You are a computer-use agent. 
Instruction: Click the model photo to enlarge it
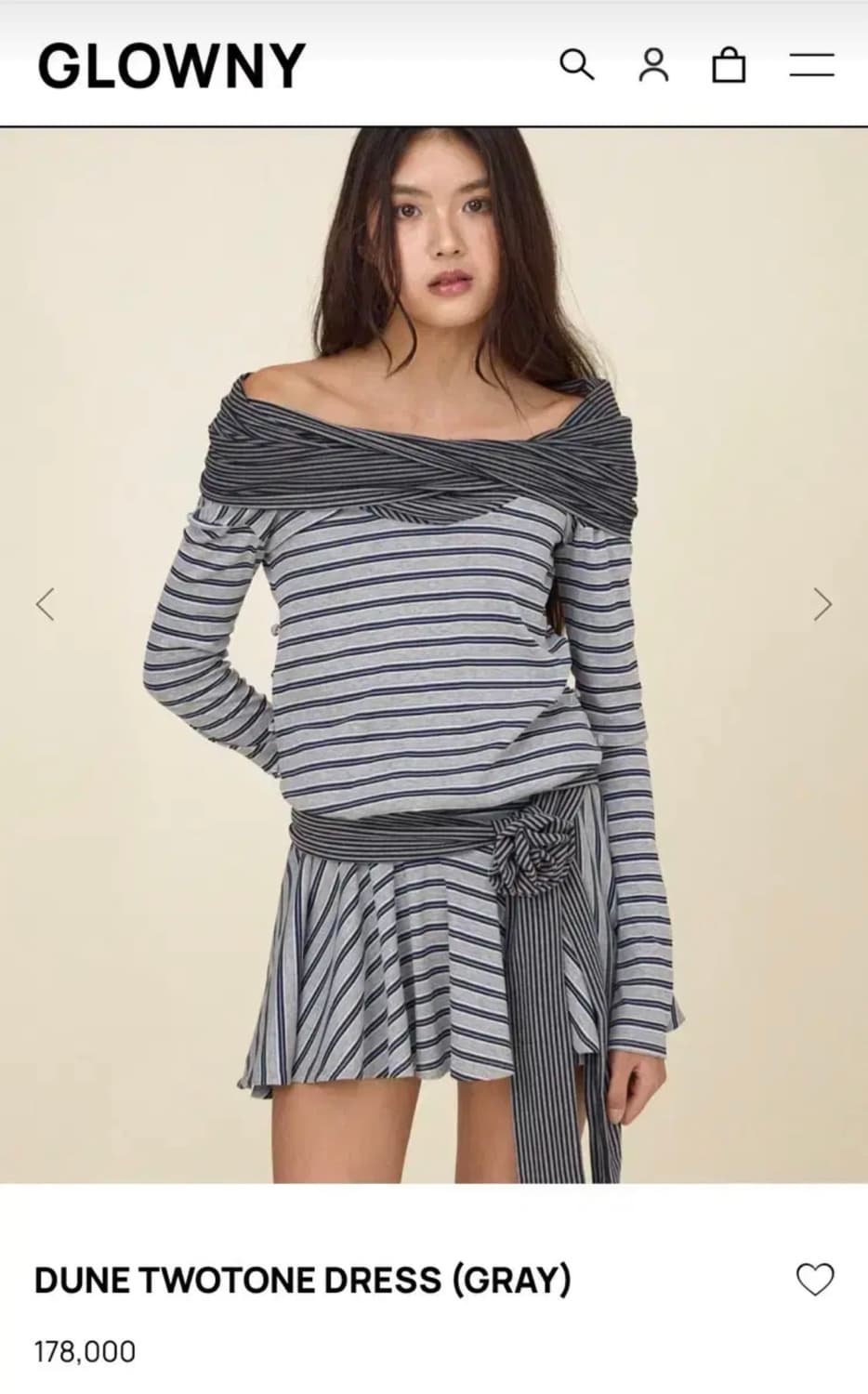[x=434, y=651]
